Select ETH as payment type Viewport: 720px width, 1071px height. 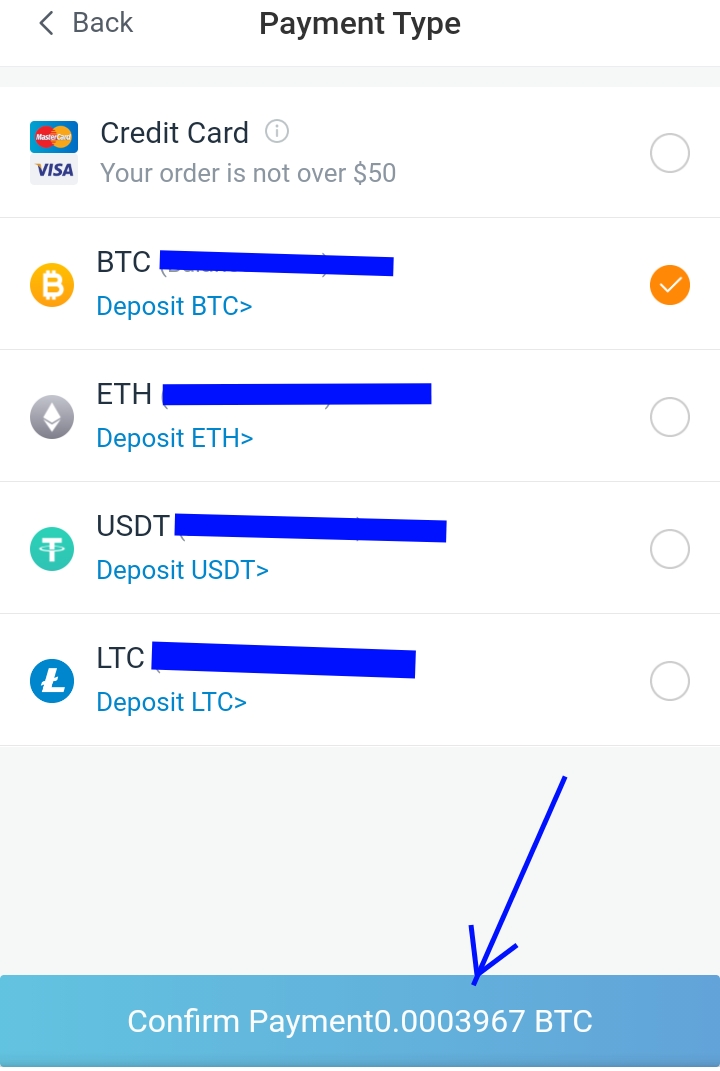click(669, 417)
